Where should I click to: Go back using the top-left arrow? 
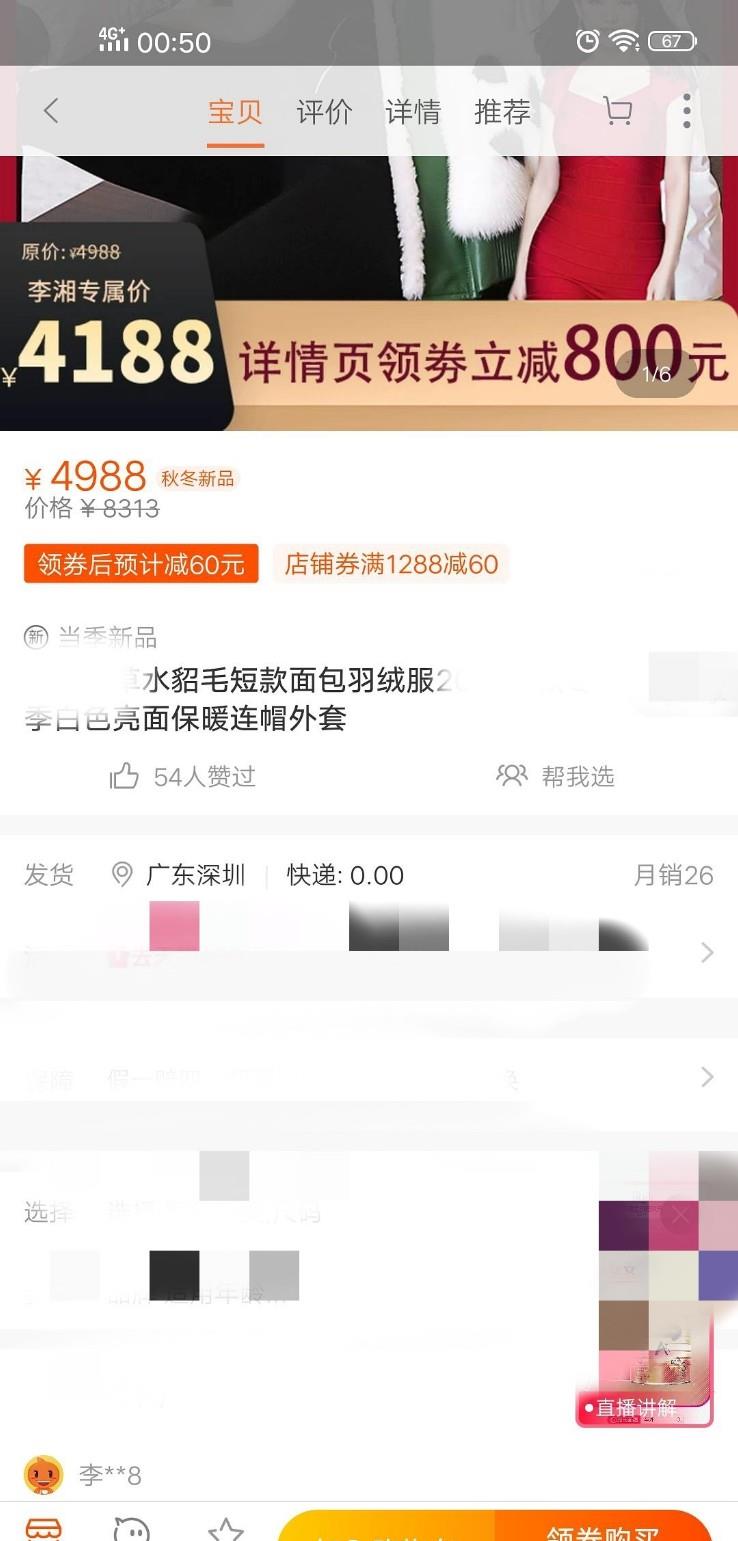pyautogui.click(x=51, y=111)
